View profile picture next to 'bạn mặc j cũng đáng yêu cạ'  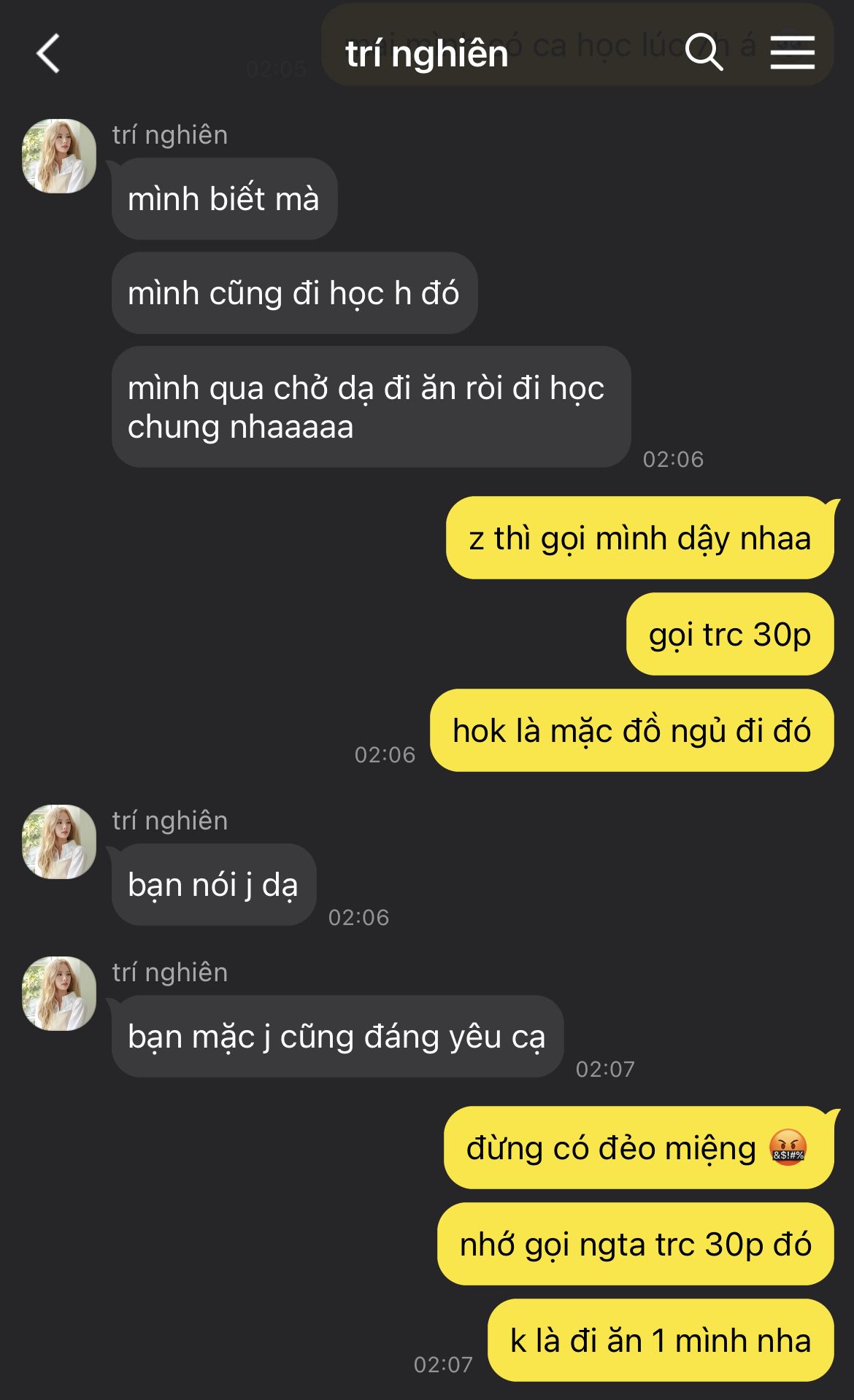[x=59, y=993]
